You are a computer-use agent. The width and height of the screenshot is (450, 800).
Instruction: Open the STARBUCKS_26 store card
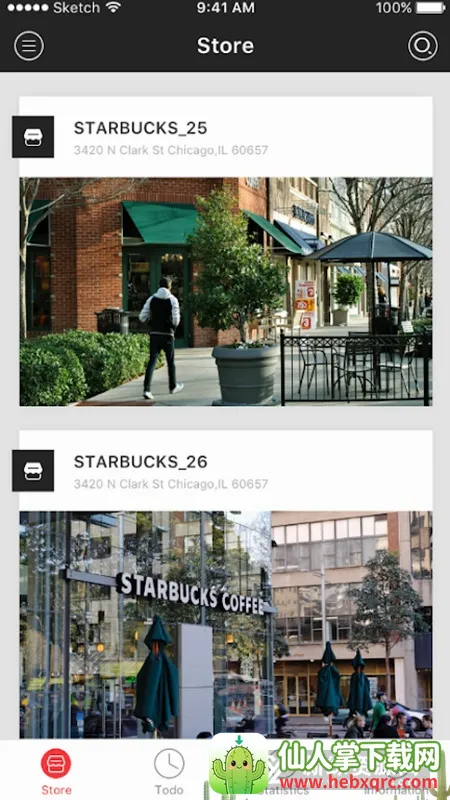coord(226,584)
